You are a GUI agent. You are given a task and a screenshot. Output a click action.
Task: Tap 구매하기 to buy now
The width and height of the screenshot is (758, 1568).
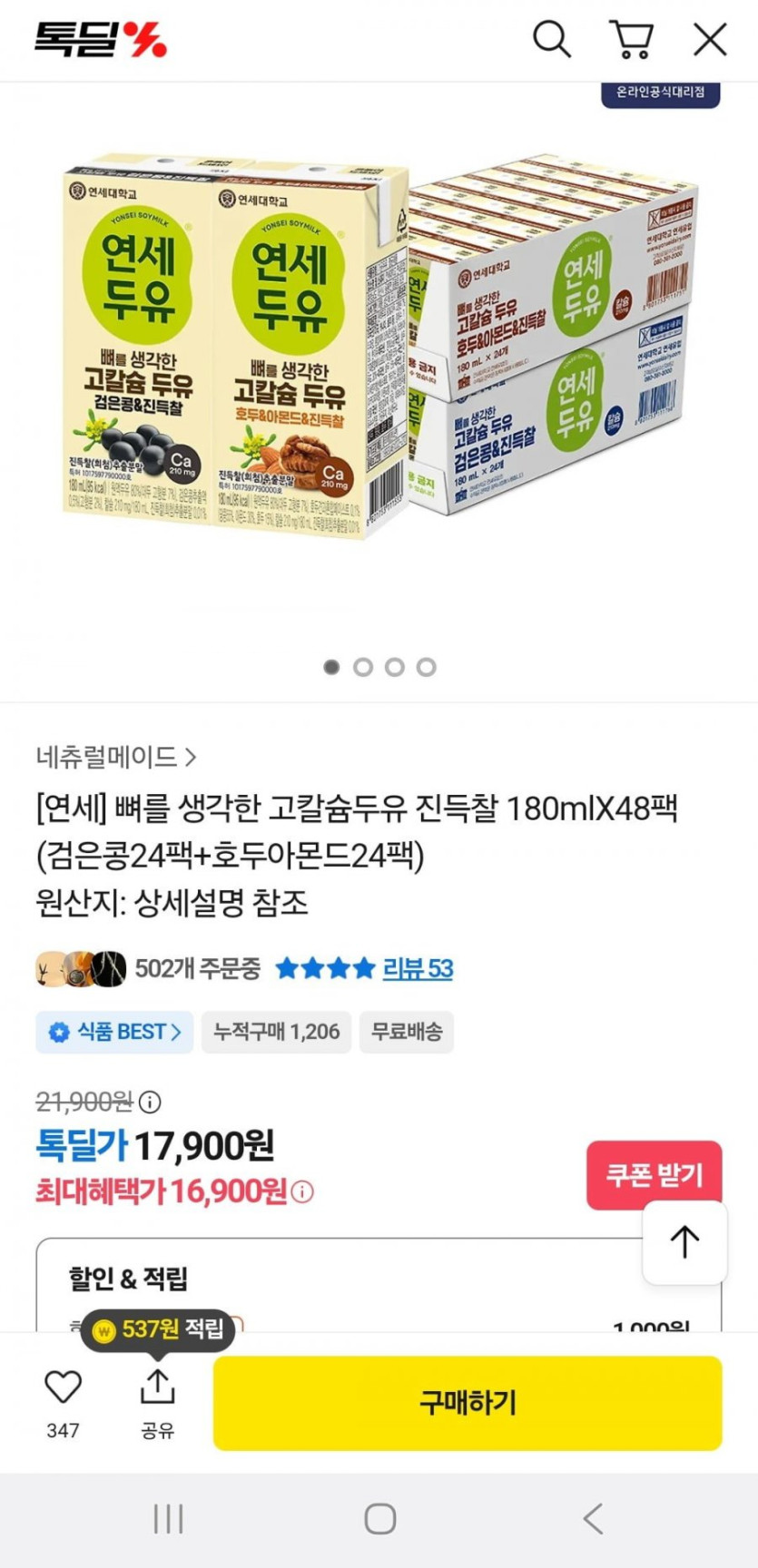point(468,1403)
